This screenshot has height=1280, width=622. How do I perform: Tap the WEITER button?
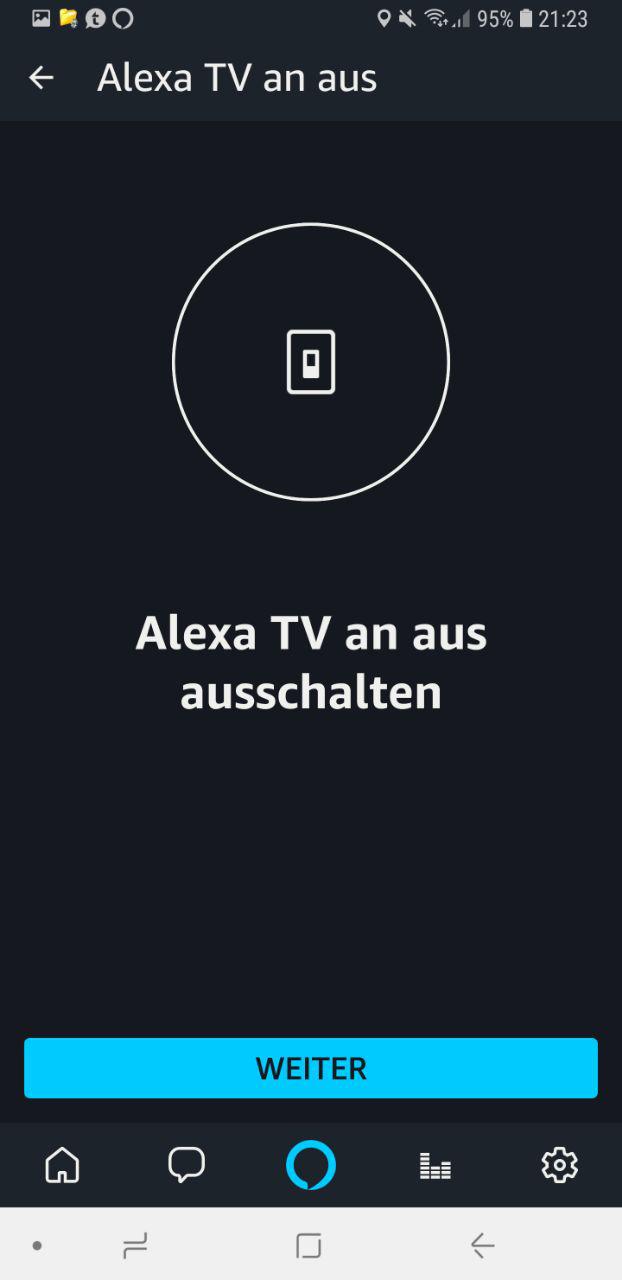311,1068
